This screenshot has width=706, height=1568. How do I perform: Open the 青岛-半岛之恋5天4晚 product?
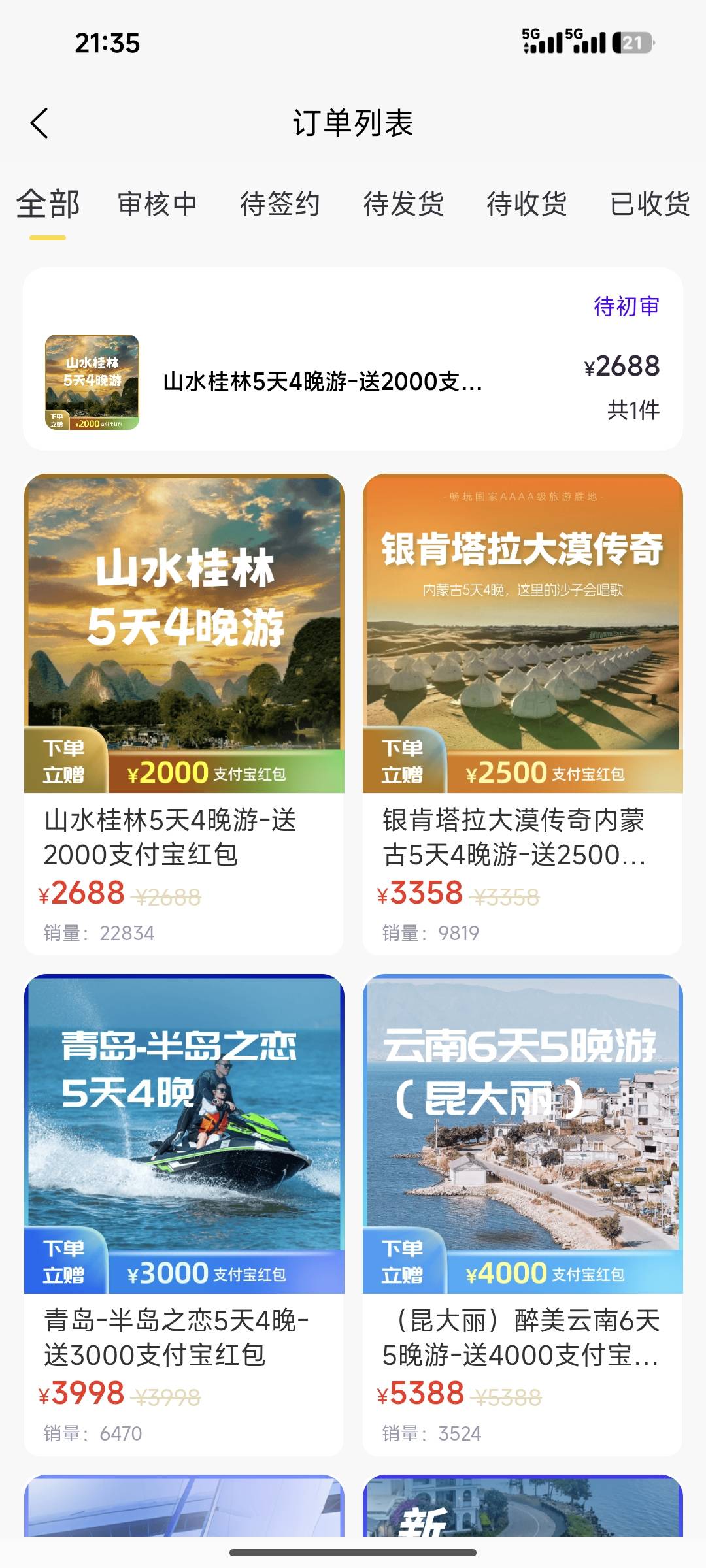point(184,1214)
